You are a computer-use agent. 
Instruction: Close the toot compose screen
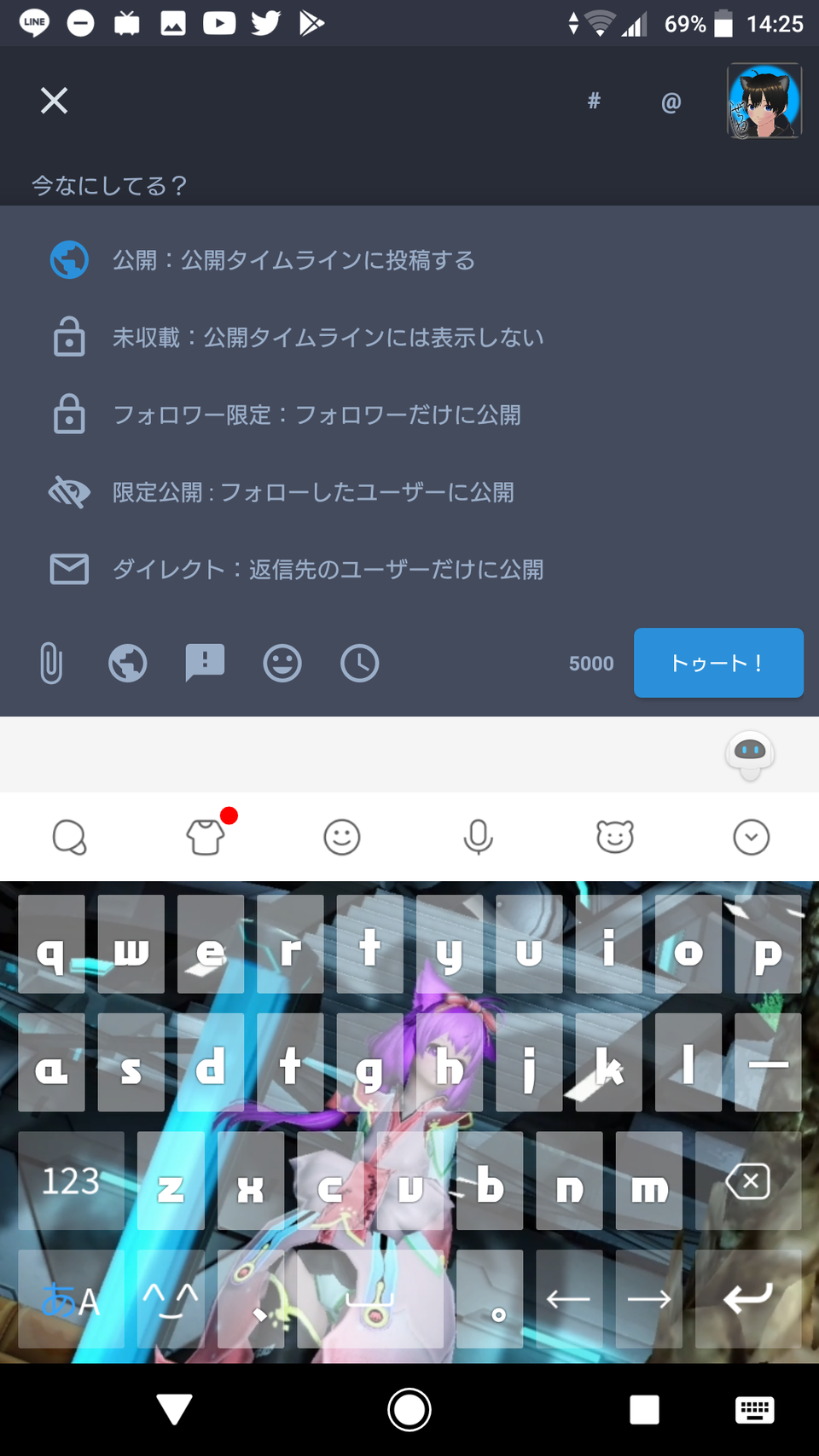coord(54,101)
